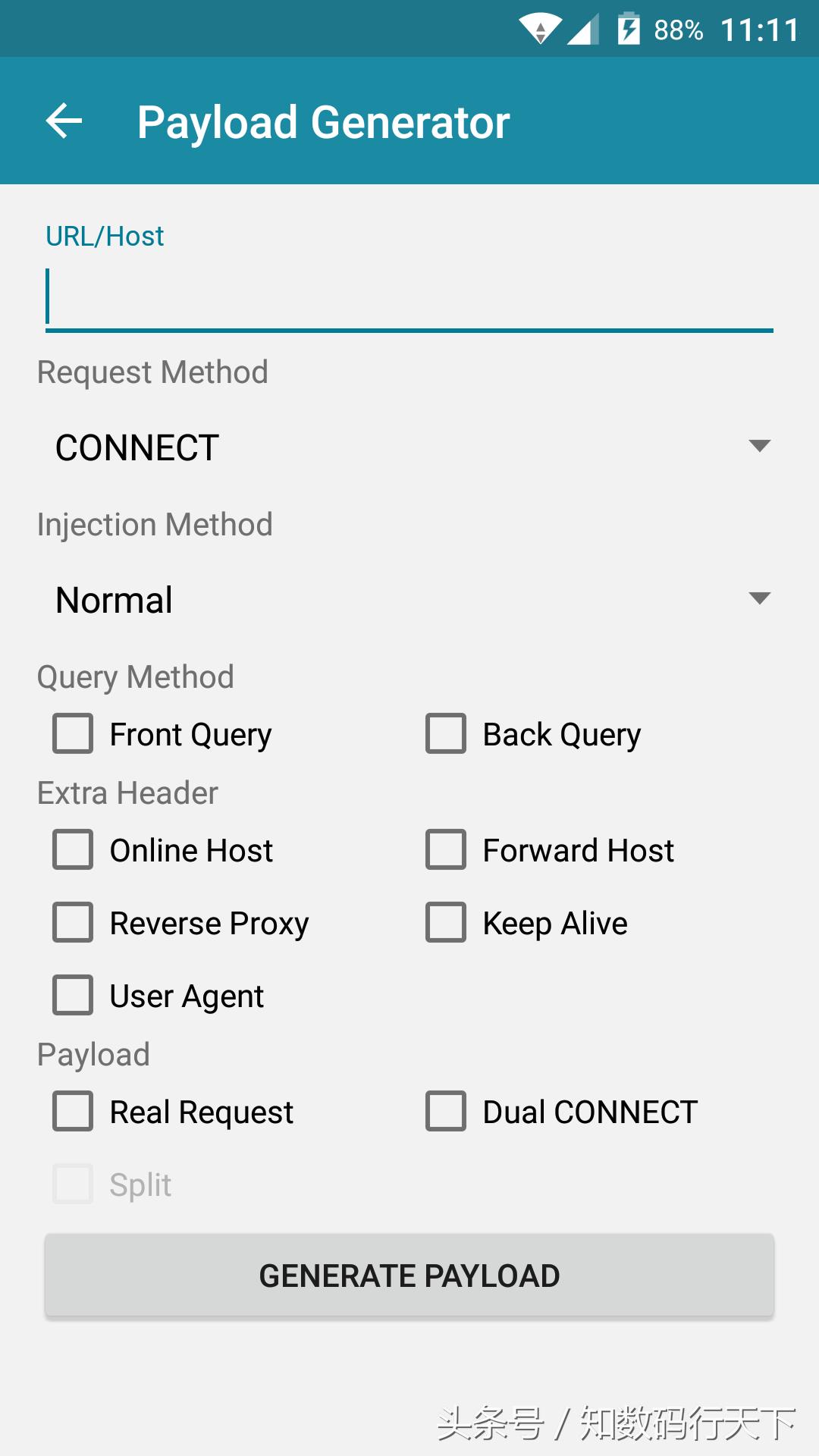Viewport: 819px width, 1456px height.
Task: Select the Forward Host checkbox
Action: point(446,849)
